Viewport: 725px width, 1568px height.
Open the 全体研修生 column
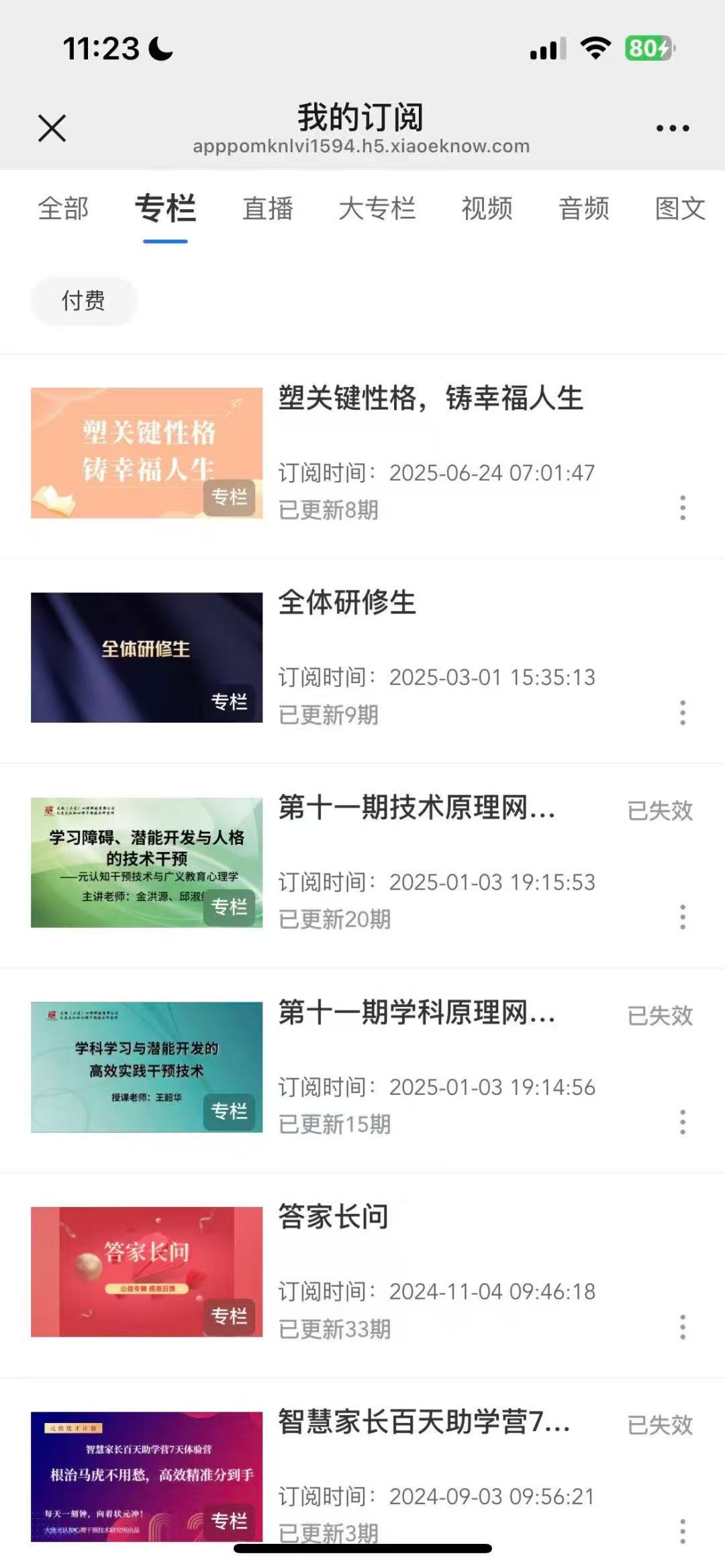[x=347, y=603]
